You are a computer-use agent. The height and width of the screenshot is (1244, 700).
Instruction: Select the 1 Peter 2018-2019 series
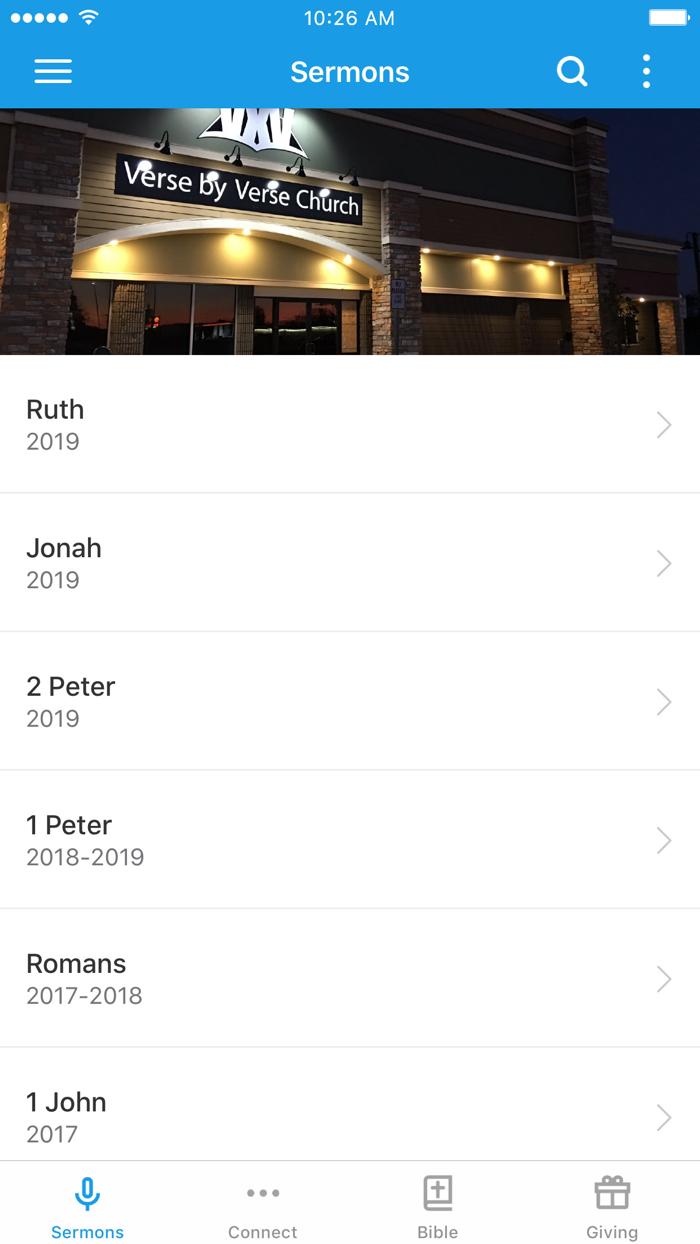click(349, 840)
